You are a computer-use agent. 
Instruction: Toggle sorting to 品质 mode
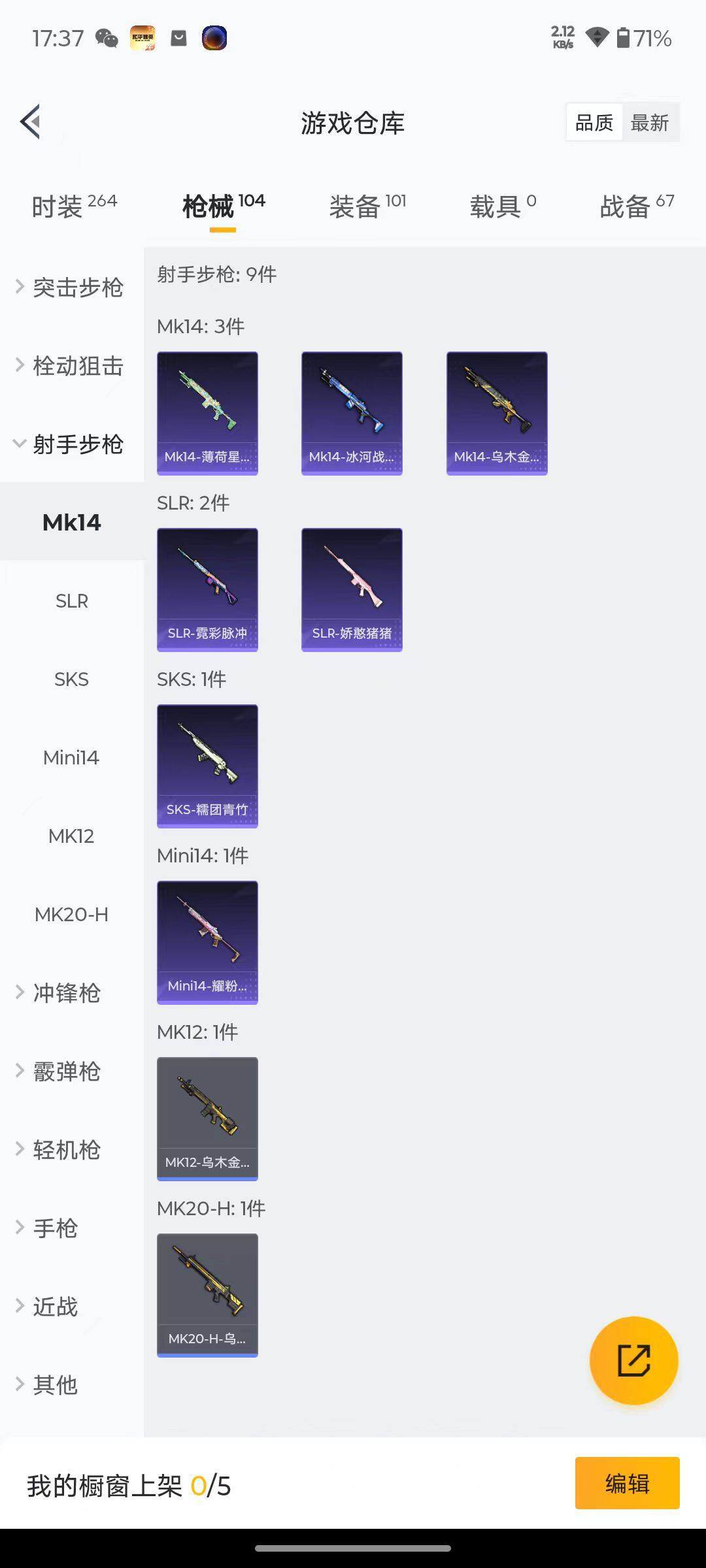593,123
